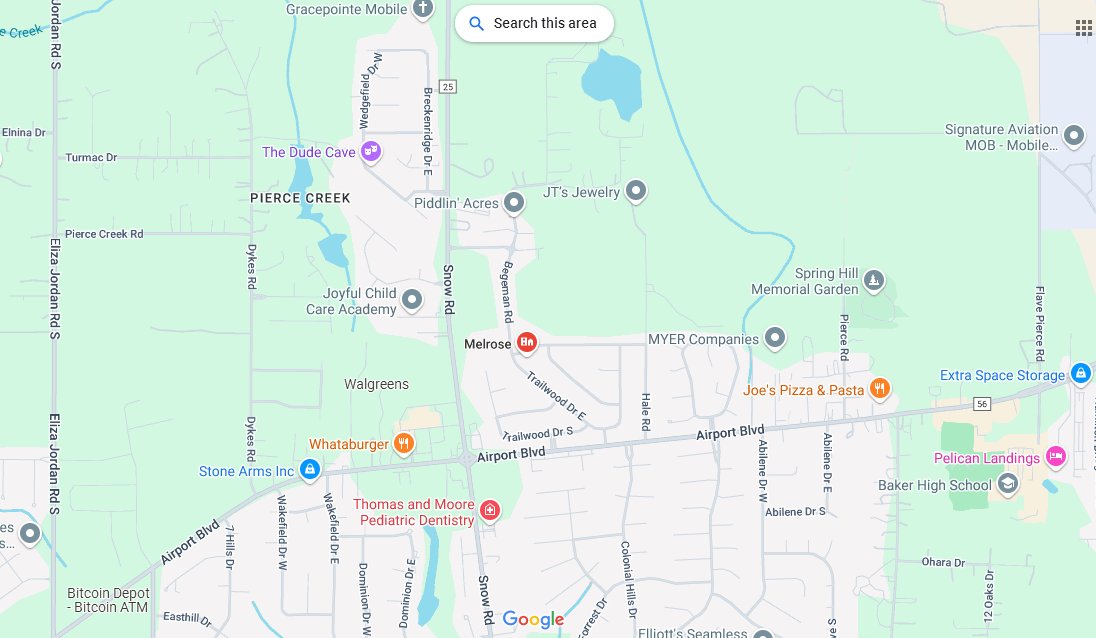Open the Piddlin' Acres place marker

point(513,202)
